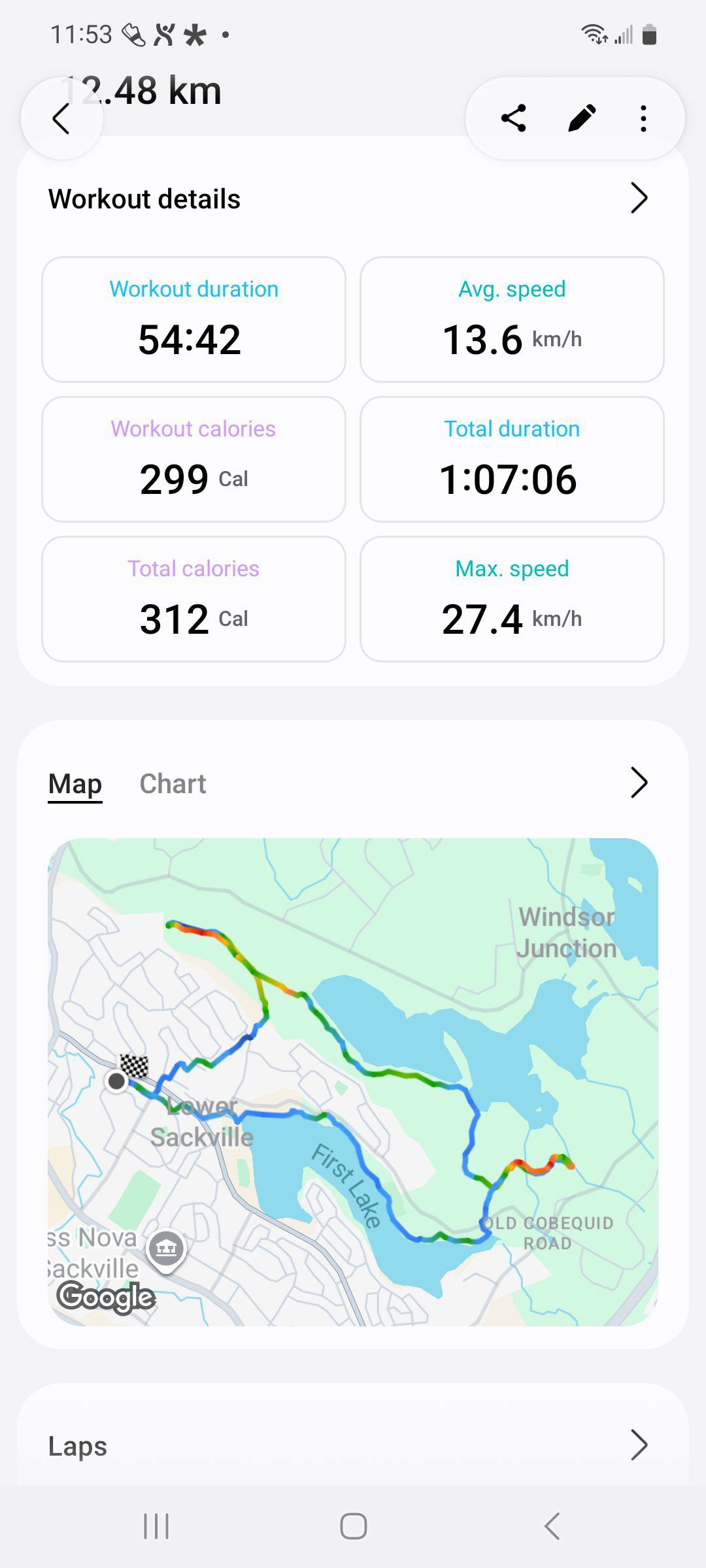
Task: Select the Map tab
Action: pyautogui.click(x=75, y=784)
